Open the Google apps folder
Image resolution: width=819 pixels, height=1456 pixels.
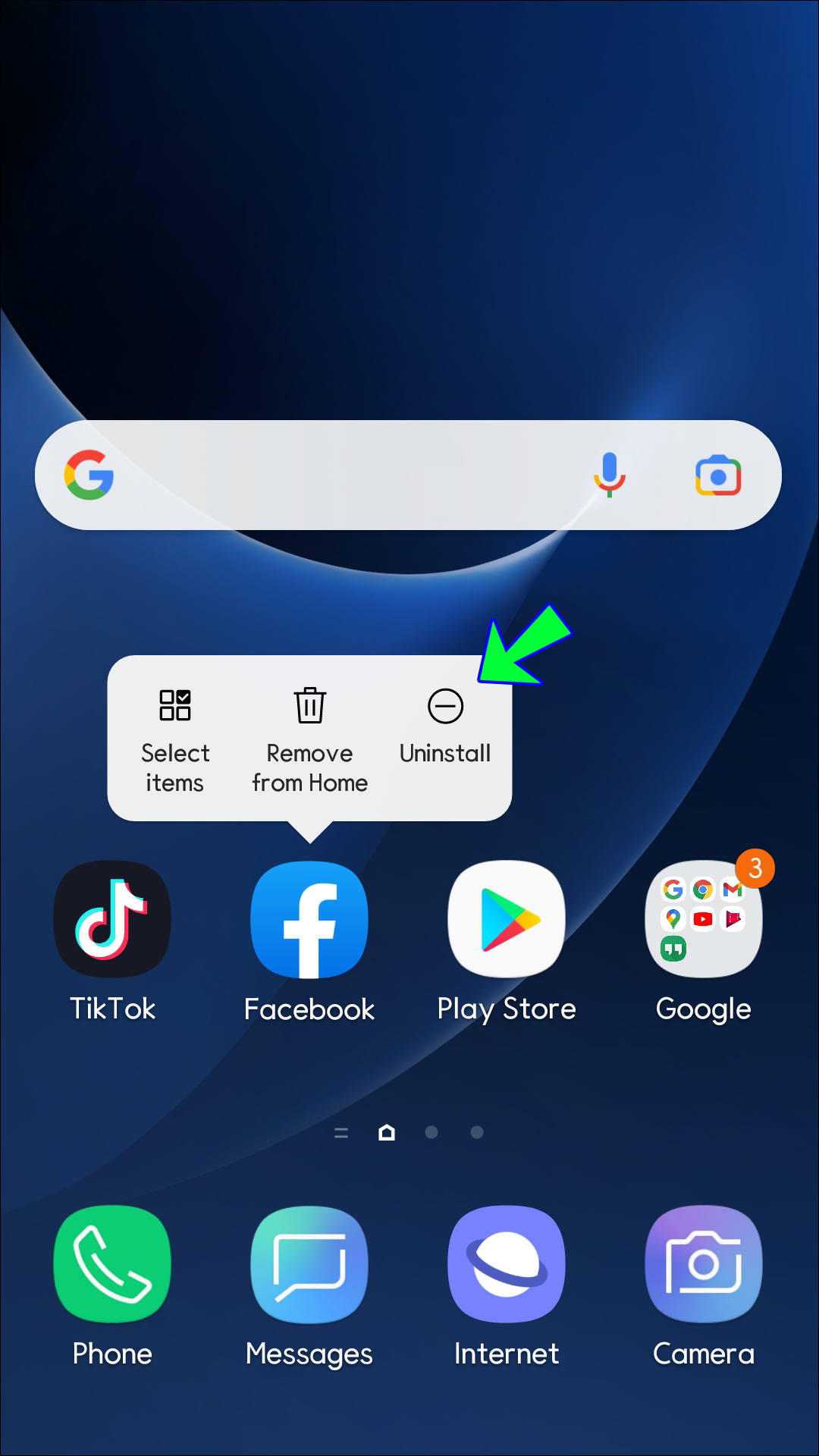(x=703, y=919)
